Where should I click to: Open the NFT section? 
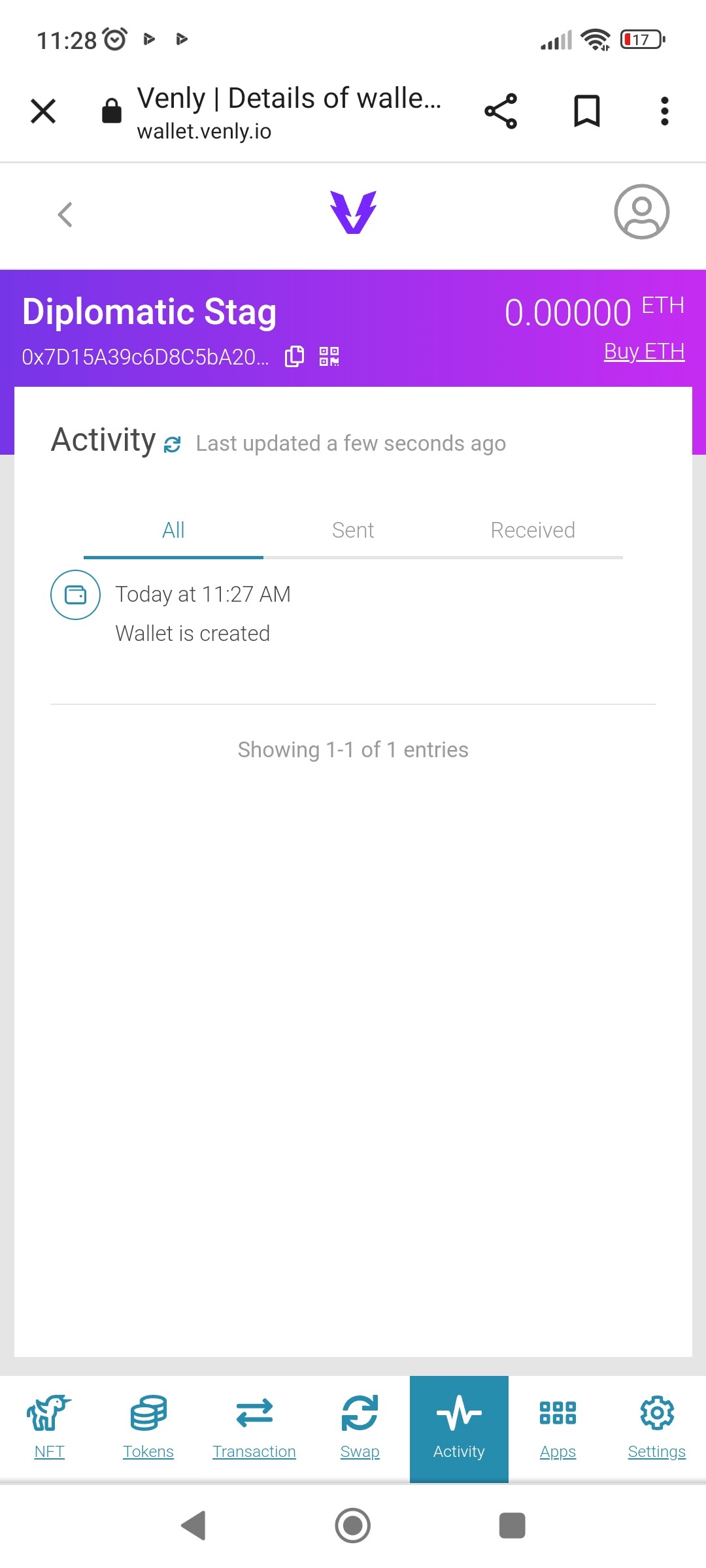[x=49, y=1428]
